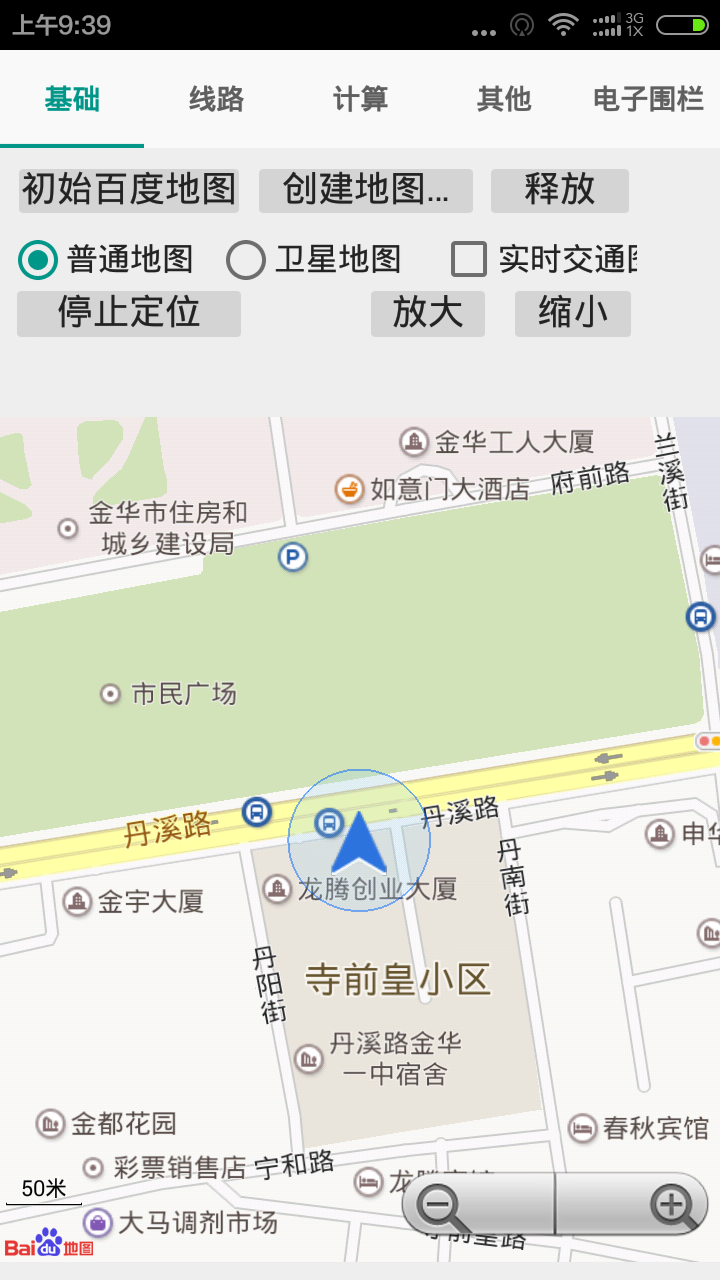Zoom out with the minus magnifier
The height and width of the screenshot is (1280, 720).
(x=442, y=1206)
